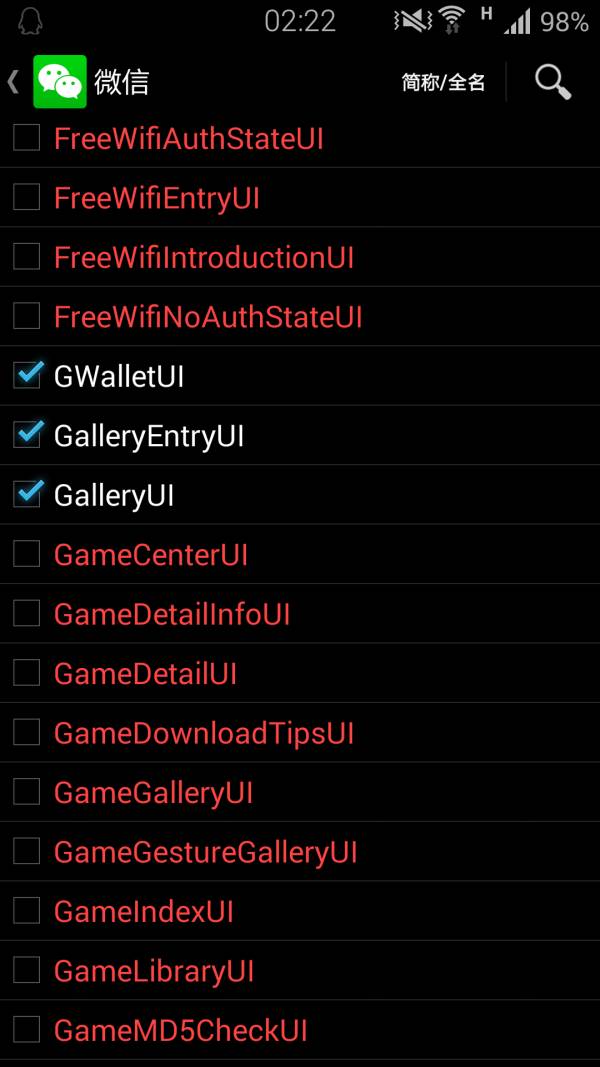Tick the GameDownloadTipsUI checkbox
Viewport: 600px width, 1067px height.
point(27,733)
